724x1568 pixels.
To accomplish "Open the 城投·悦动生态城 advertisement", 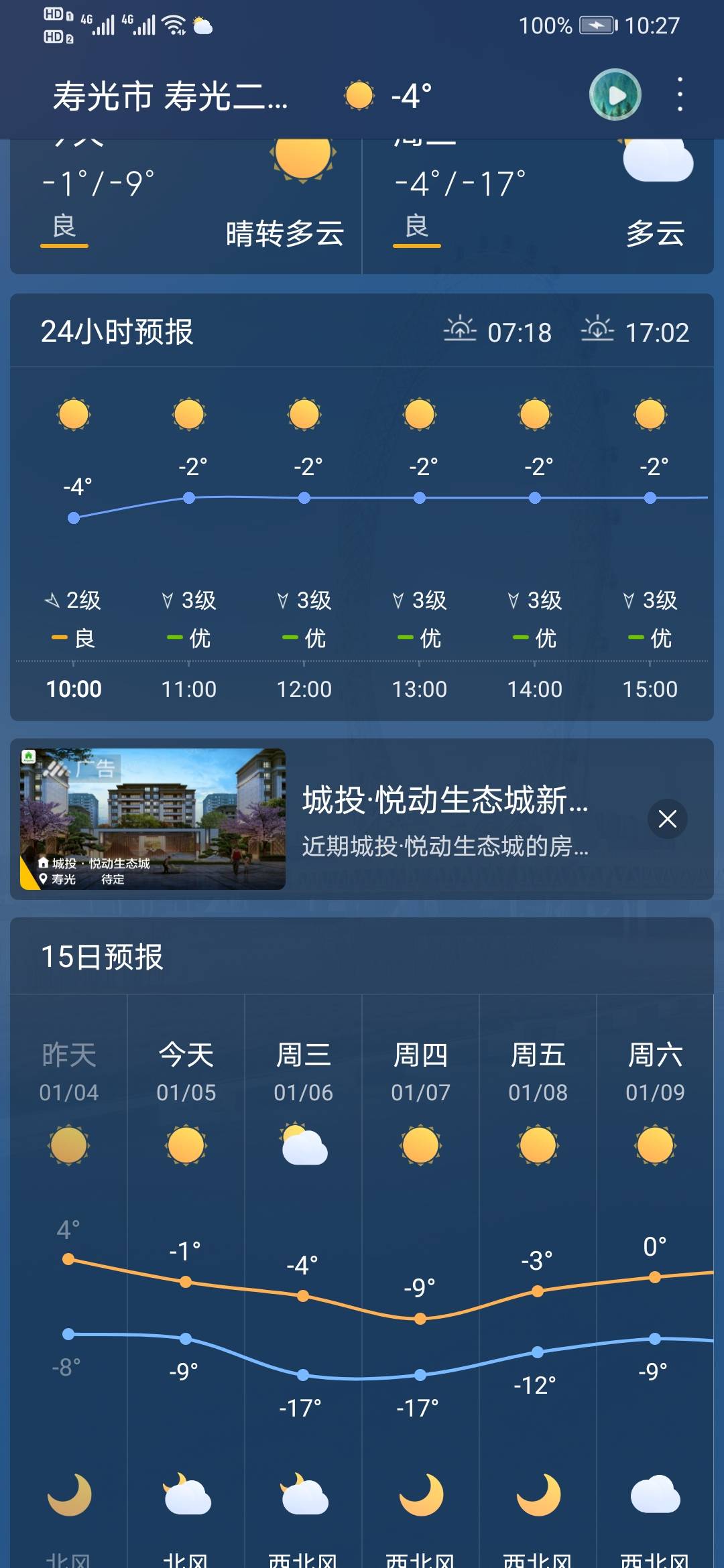I will [362, 819].
